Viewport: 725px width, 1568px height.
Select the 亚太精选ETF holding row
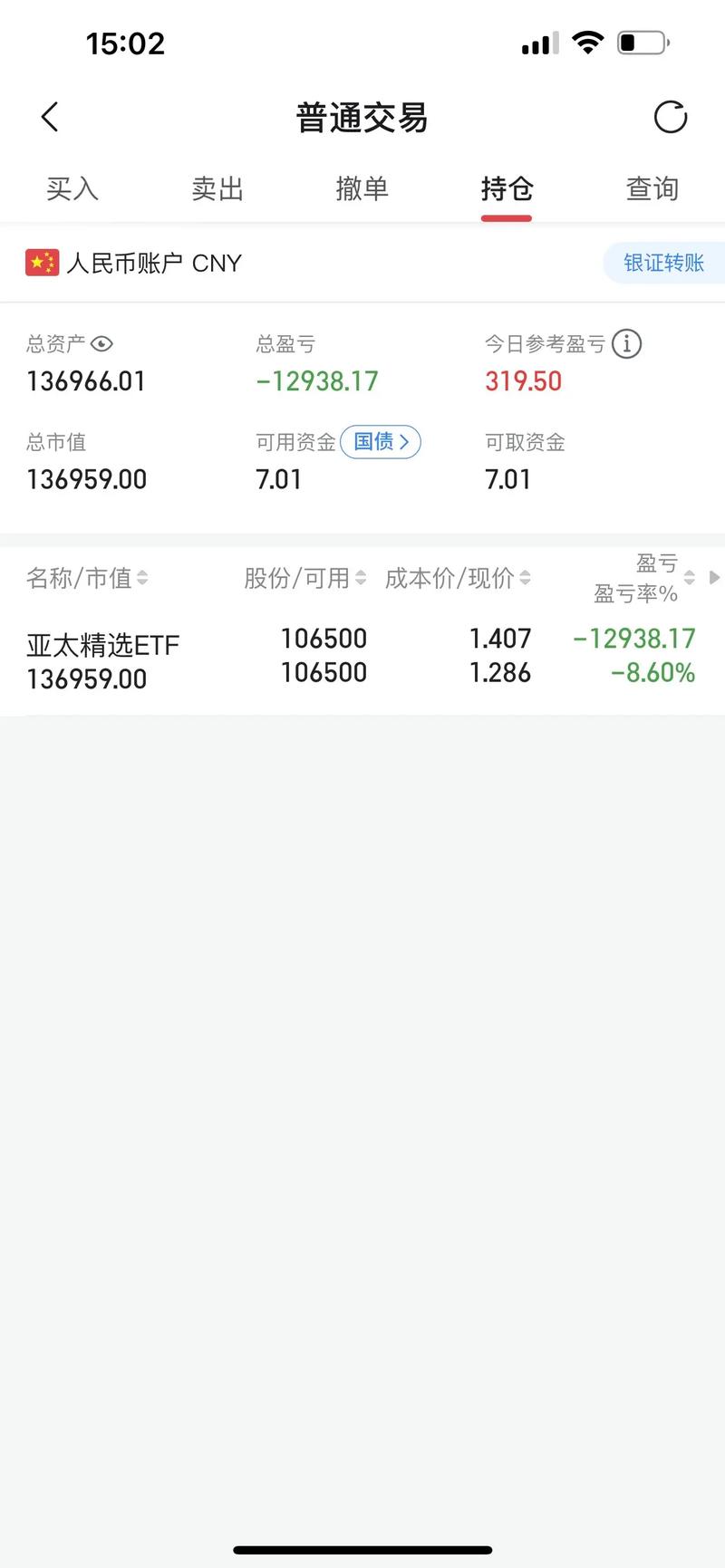click(362, 656)
